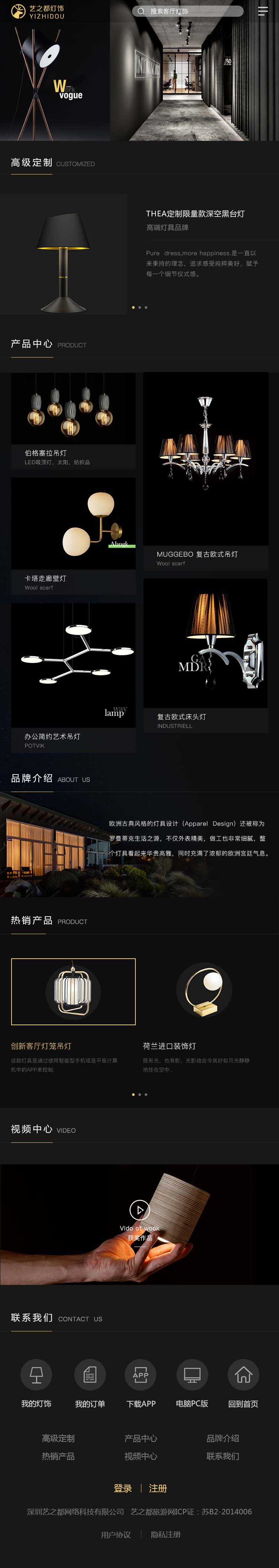
Task: View the 复古欧式床头灯 product
Action: pos(205,654)
